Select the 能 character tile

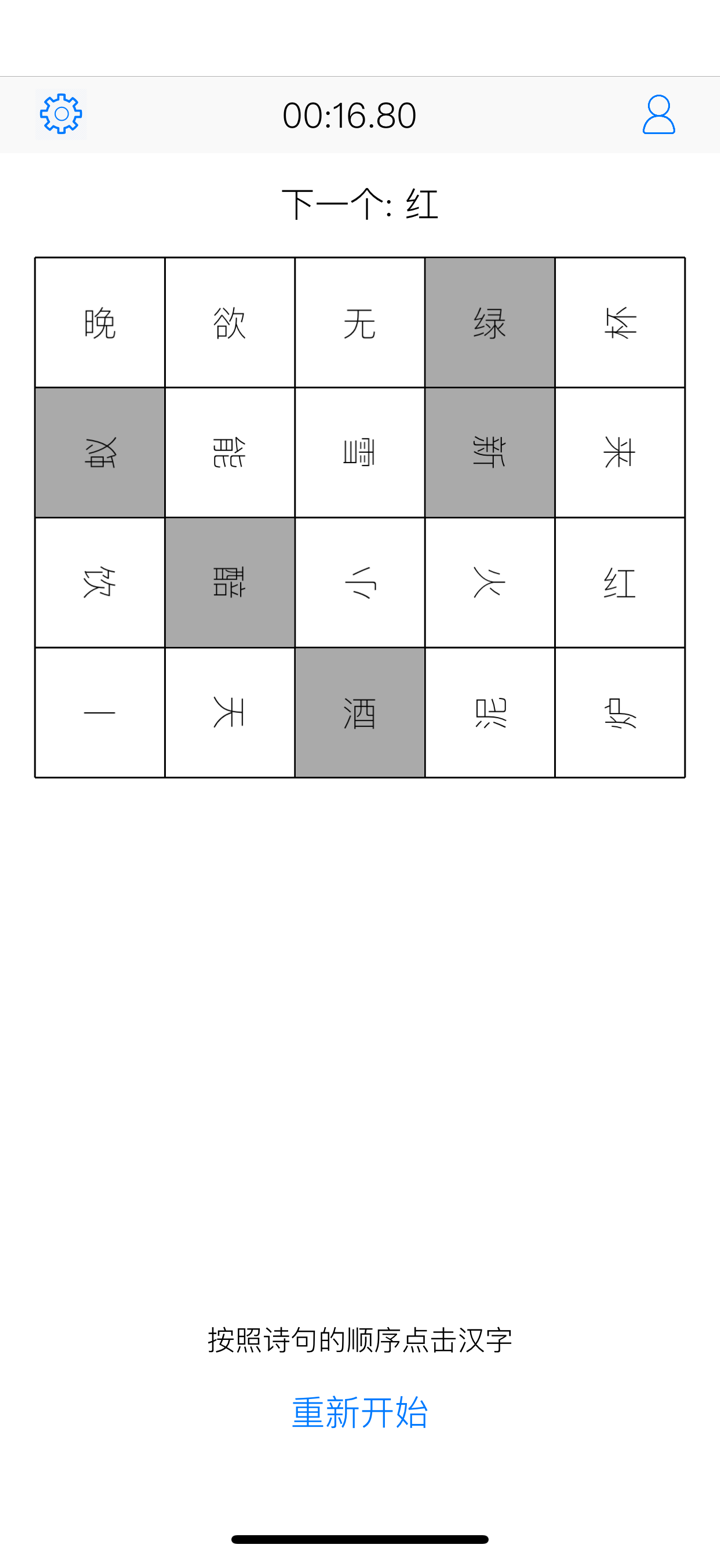(229, 452)
